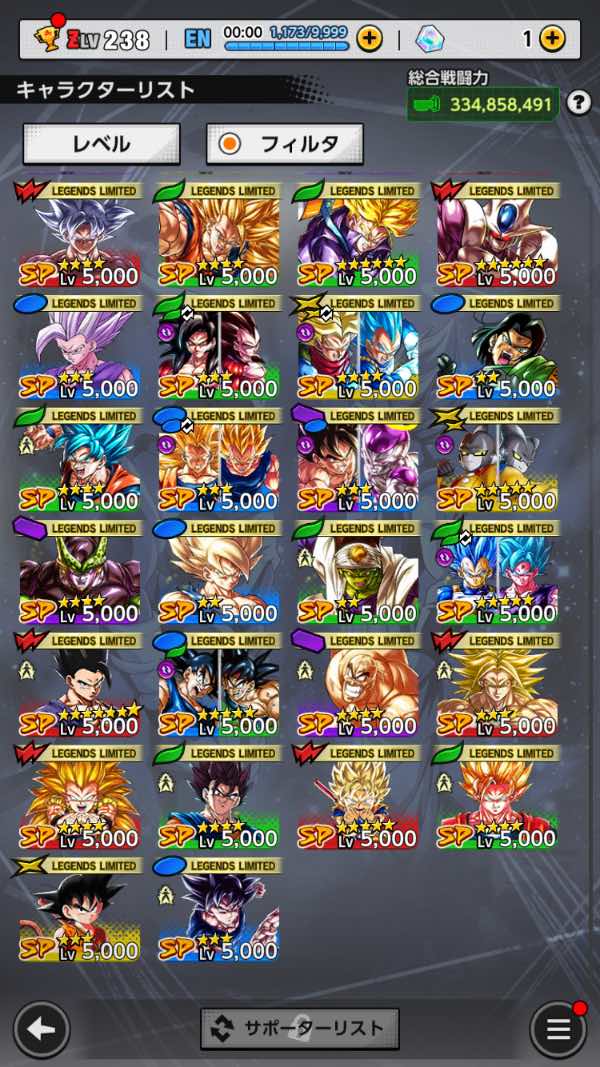Tap the レベル sort button
This screenshot has width=600, height=1067.
(x=101, y=144)
